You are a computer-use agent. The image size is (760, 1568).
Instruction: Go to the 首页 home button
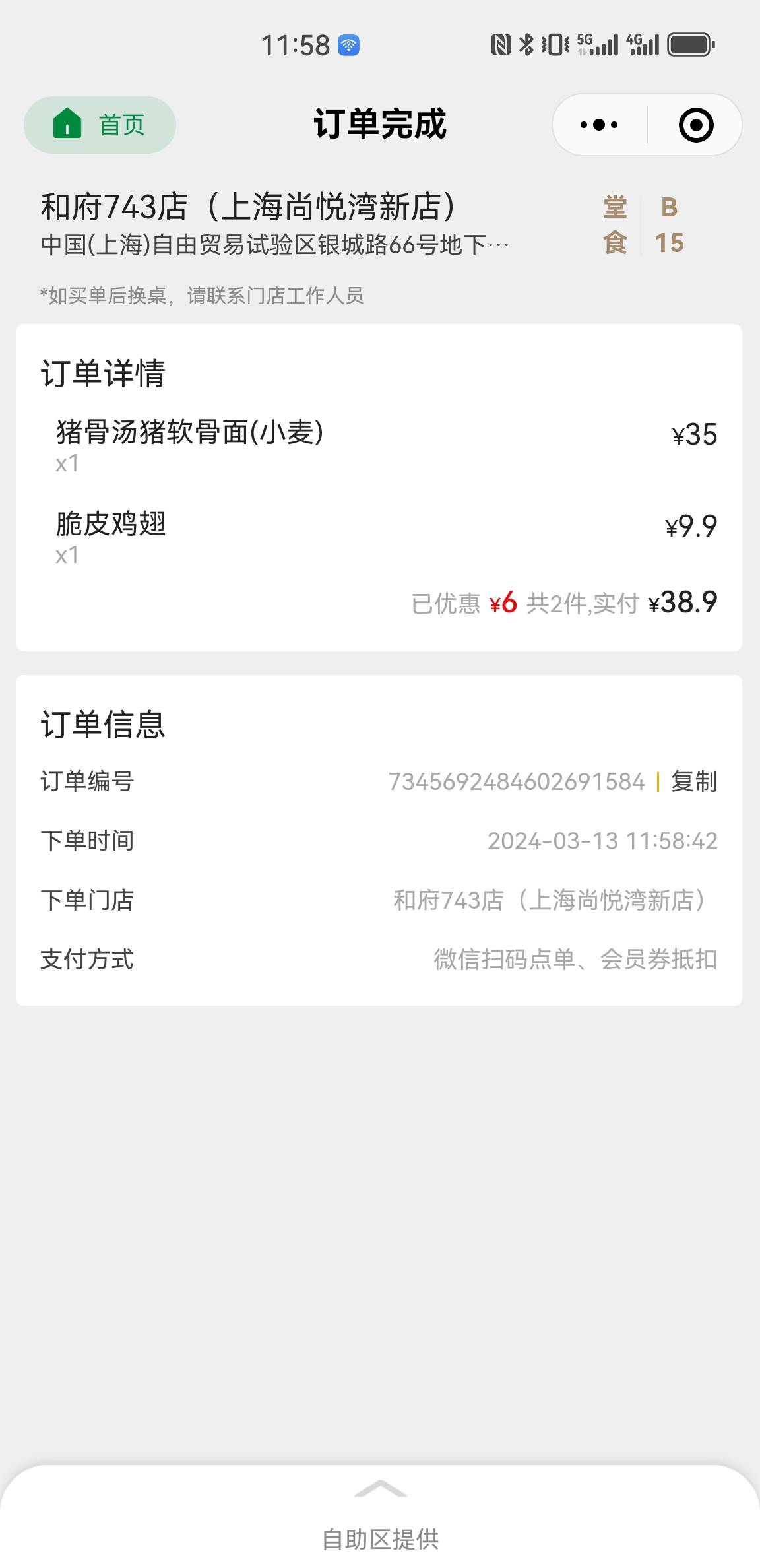100,125
